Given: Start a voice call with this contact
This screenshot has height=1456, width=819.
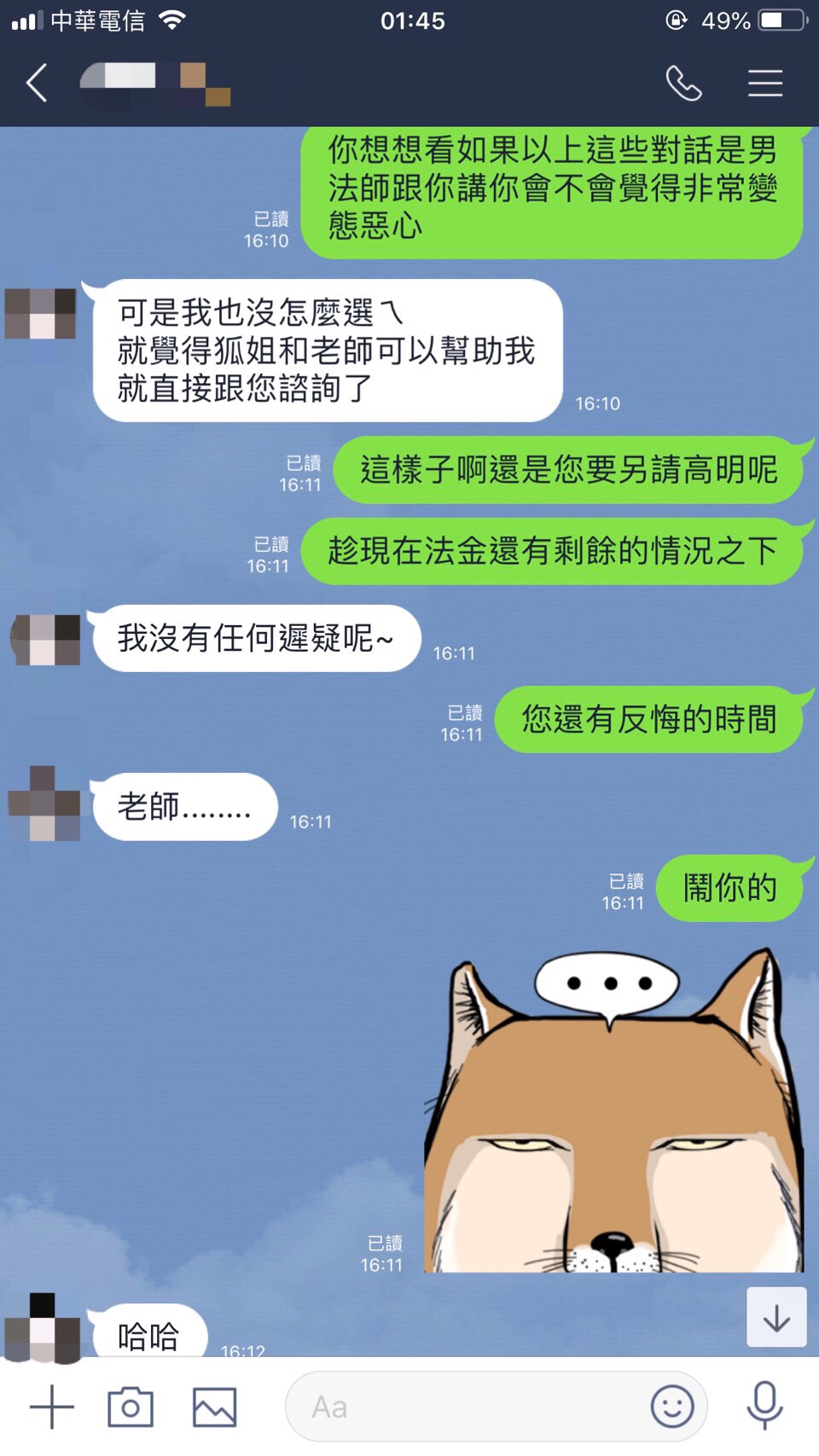Looking at the screenshot, I should [683, 84].
